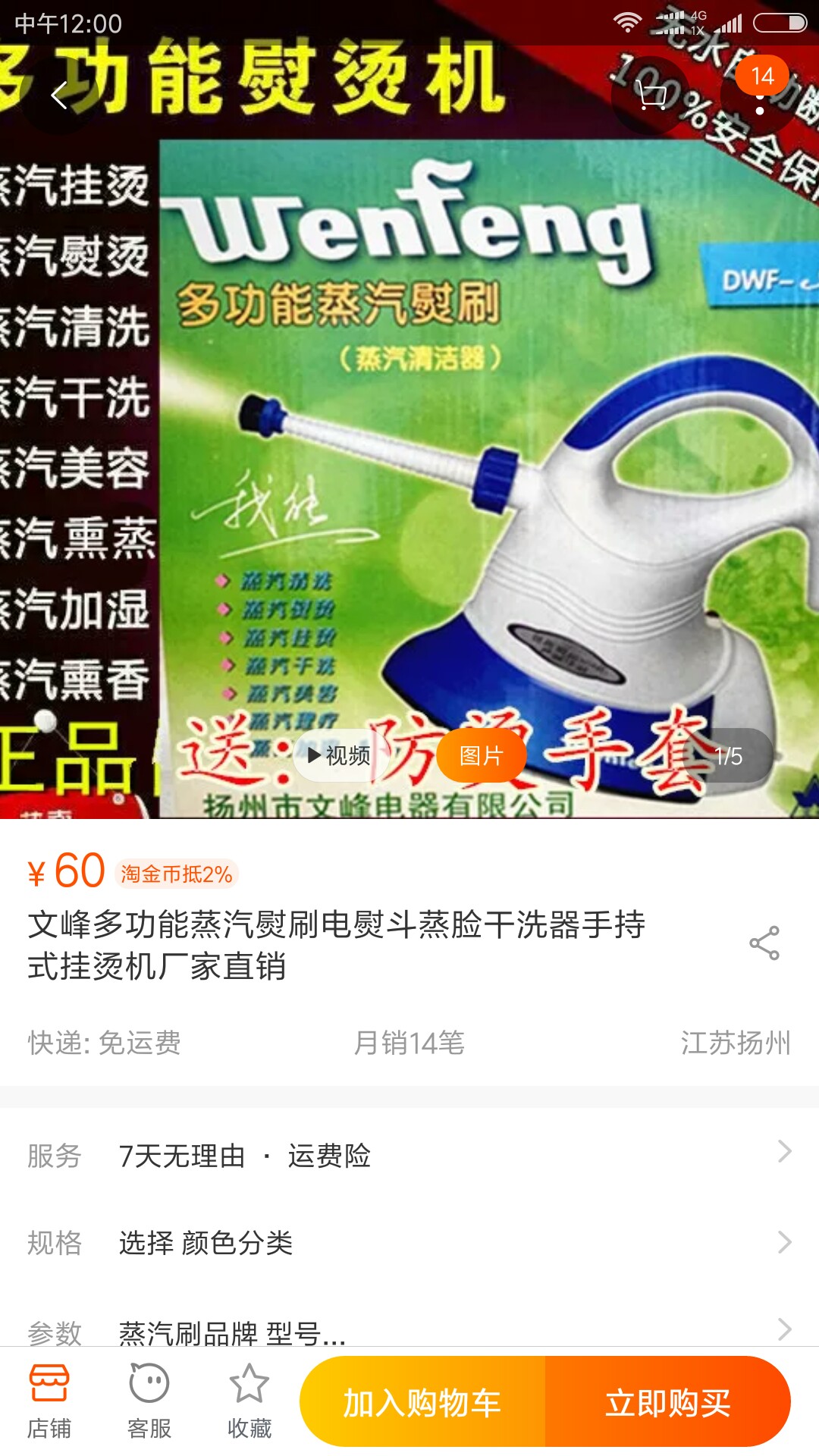The image size is (819, 1456).
Task: Visit the 店铺 shop page
Action: [49, 1402]
